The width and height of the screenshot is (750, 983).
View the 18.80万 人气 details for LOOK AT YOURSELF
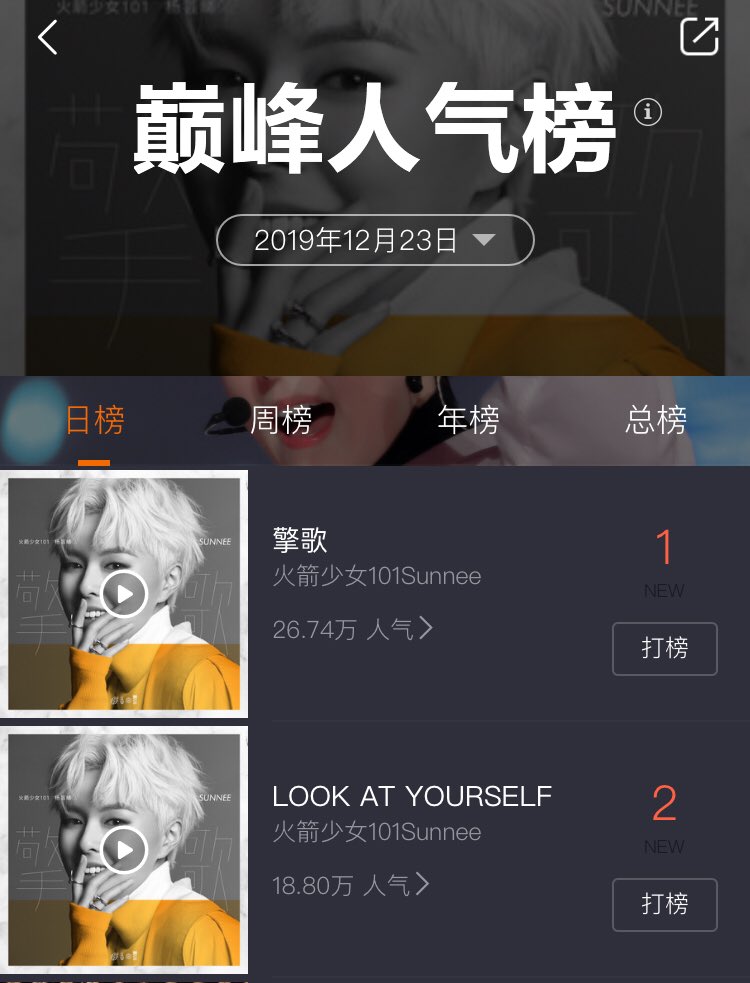351,885
